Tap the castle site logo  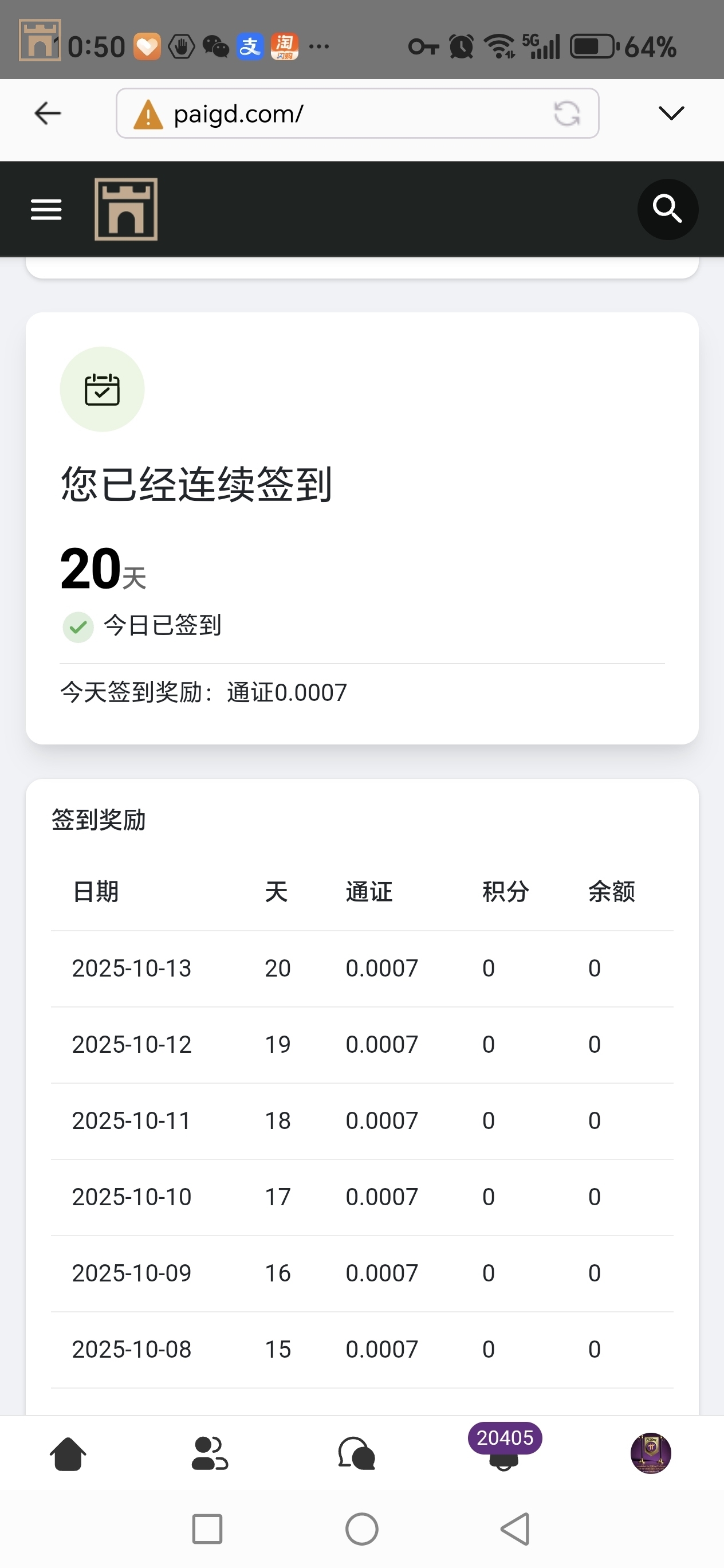point(126,209)
